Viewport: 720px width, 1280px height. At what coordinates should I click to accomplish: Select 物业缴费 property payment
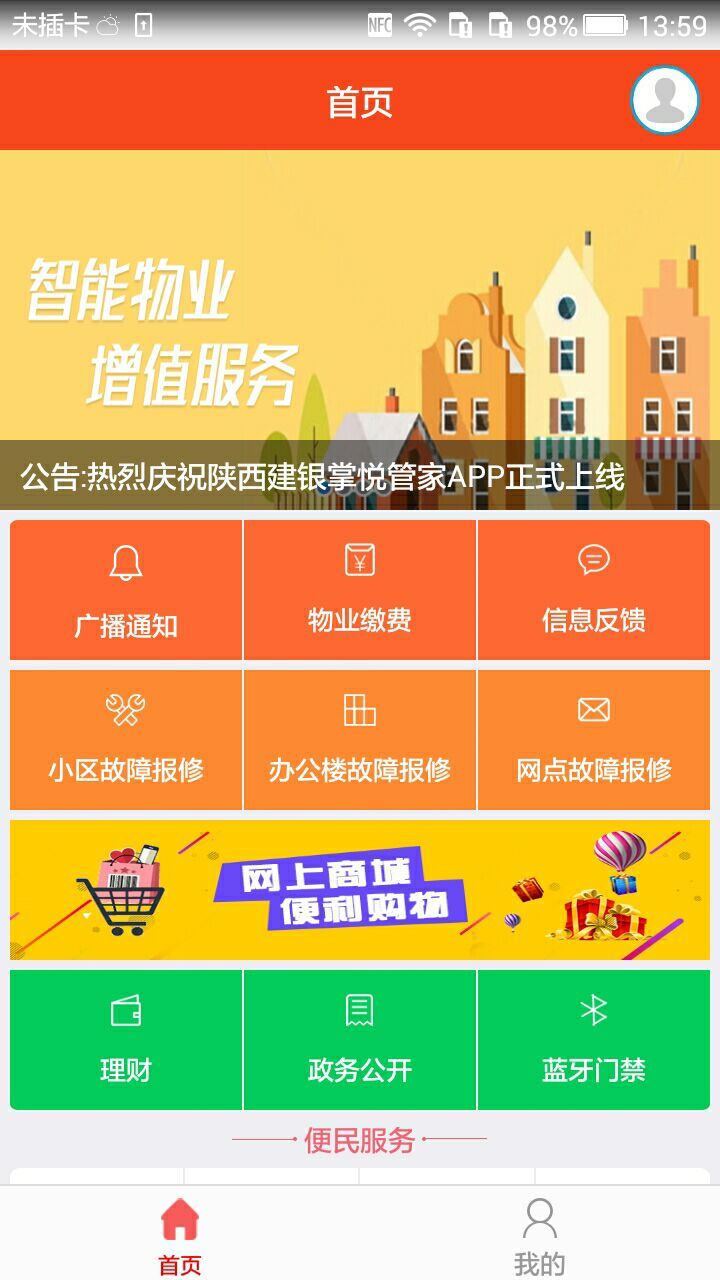coord(360,590)
